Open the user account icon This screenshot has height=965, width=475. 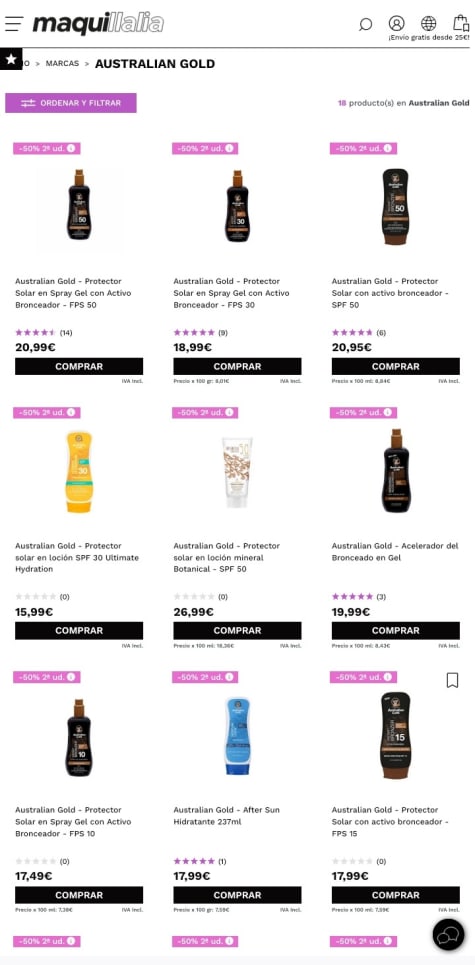(397, 23)
